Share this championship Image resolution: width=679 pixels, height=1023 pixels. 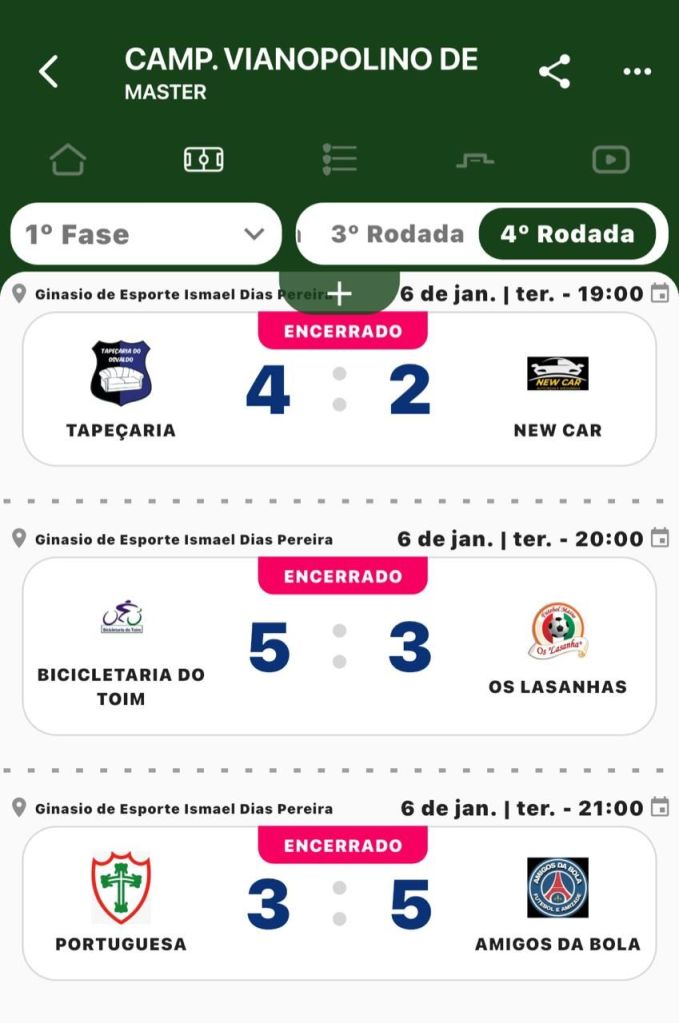click(x=555, y=72)
